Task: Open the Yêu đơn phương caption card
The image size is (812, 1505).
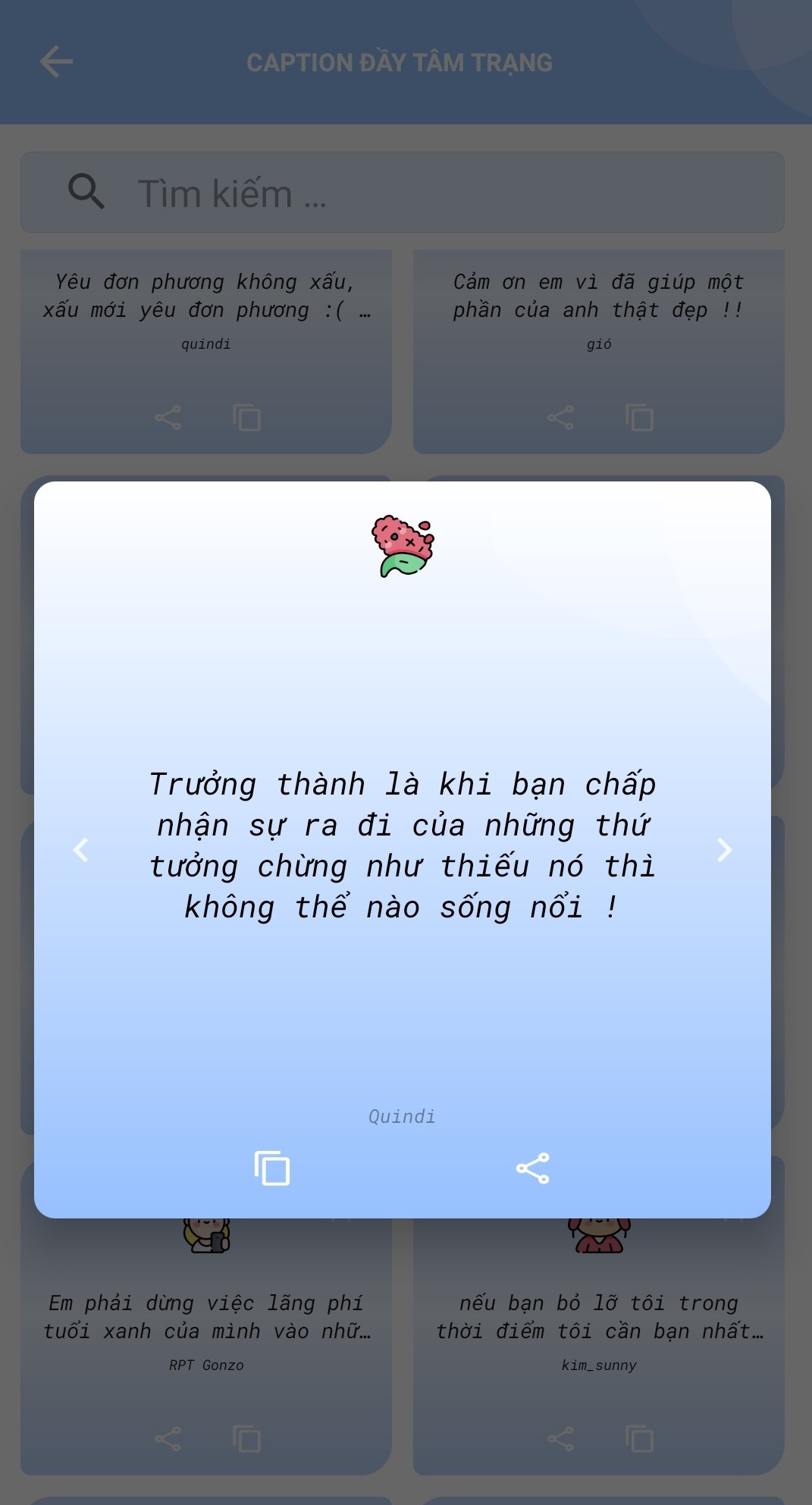Action: (x=206, y=352)
